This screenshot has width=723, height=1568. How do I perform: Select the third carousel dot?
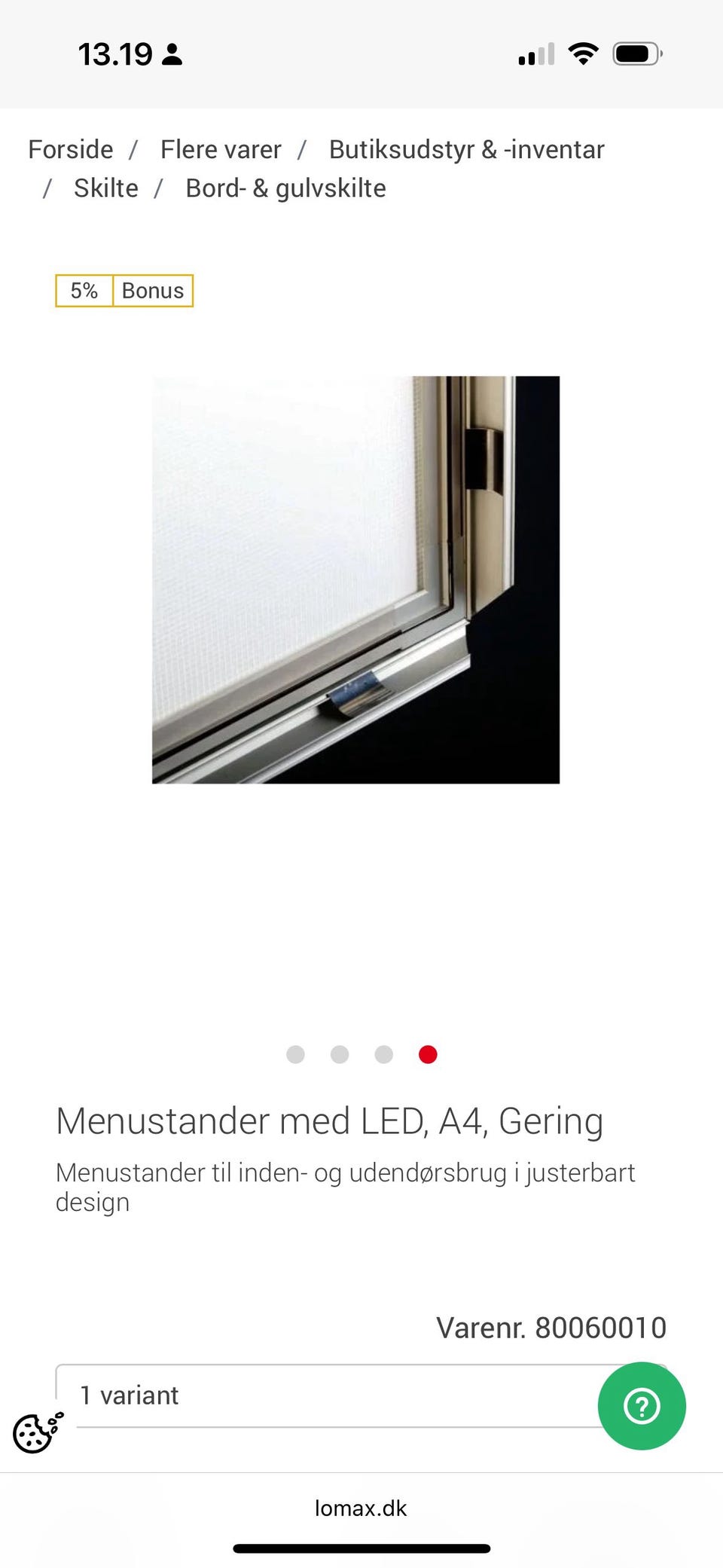pyautogui.click(x=384, y=1054)
